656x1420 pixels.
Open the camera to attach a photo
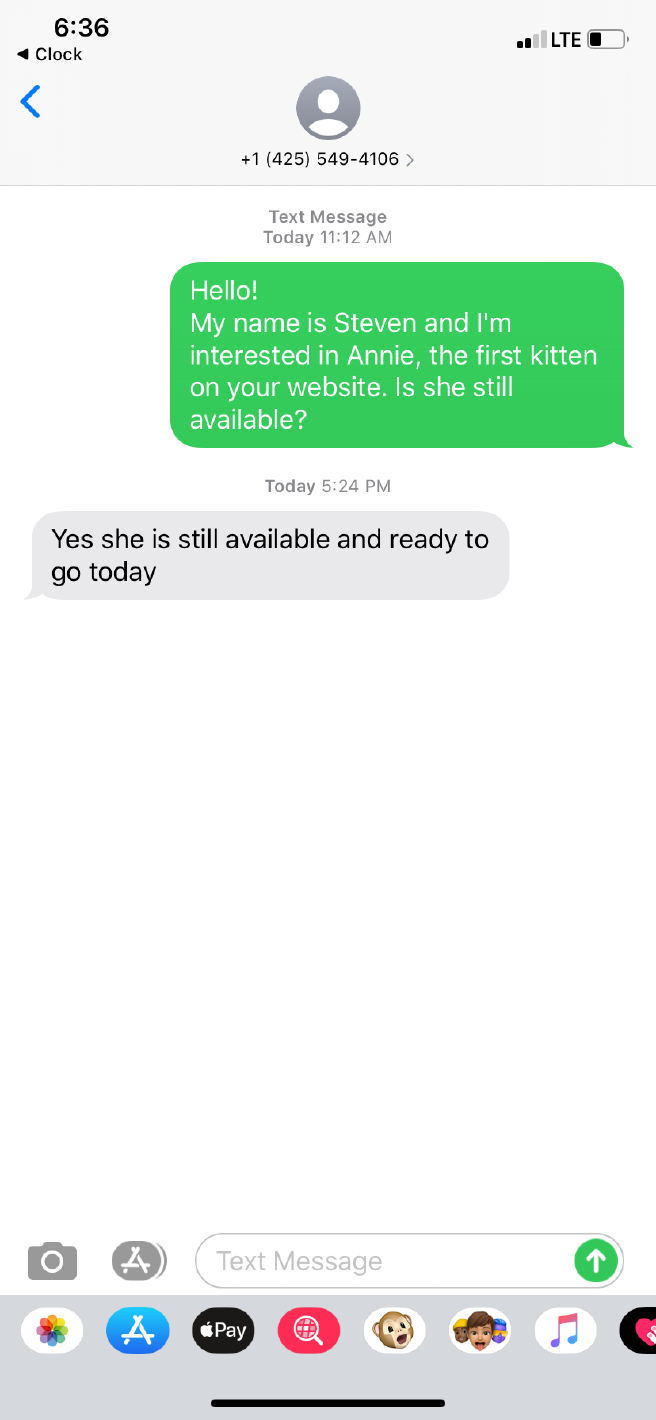52,1260
